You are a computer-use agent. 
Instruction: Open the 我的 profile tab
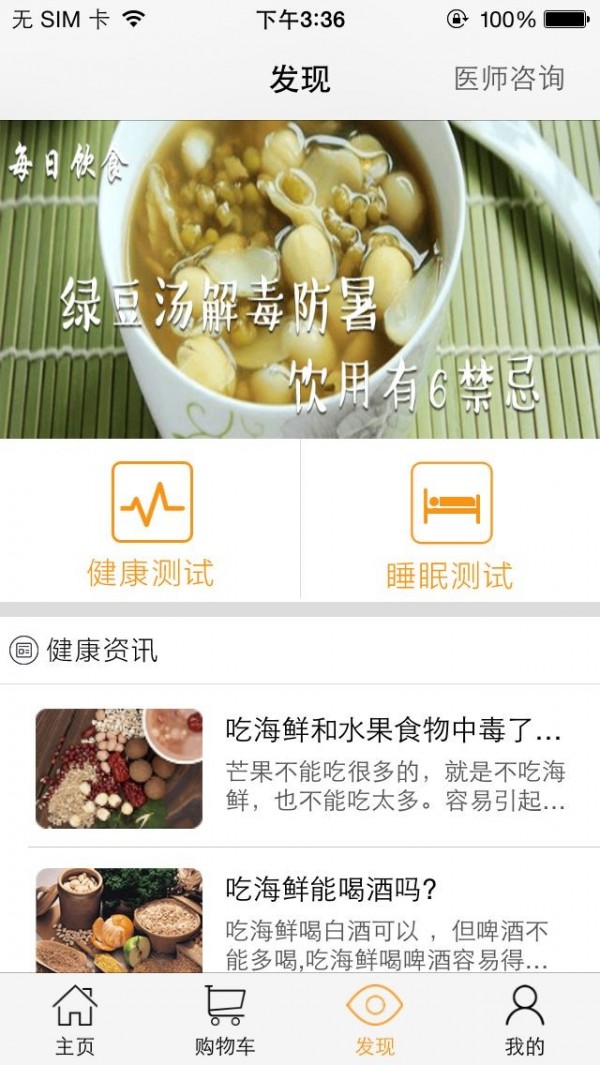pyautogui.click(x=525, y=1020)
